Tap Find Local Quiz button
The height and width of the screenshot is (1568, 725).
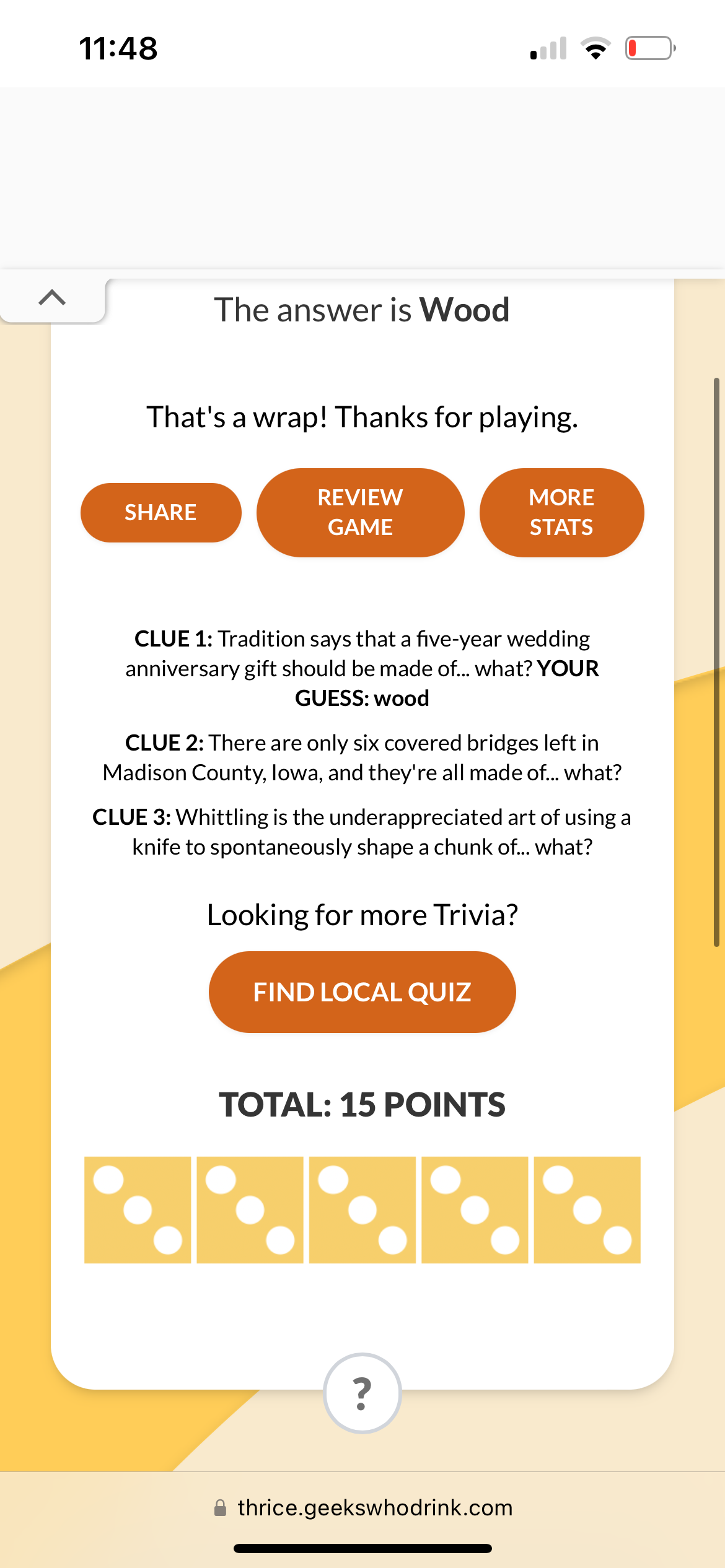tap(362, 992)
